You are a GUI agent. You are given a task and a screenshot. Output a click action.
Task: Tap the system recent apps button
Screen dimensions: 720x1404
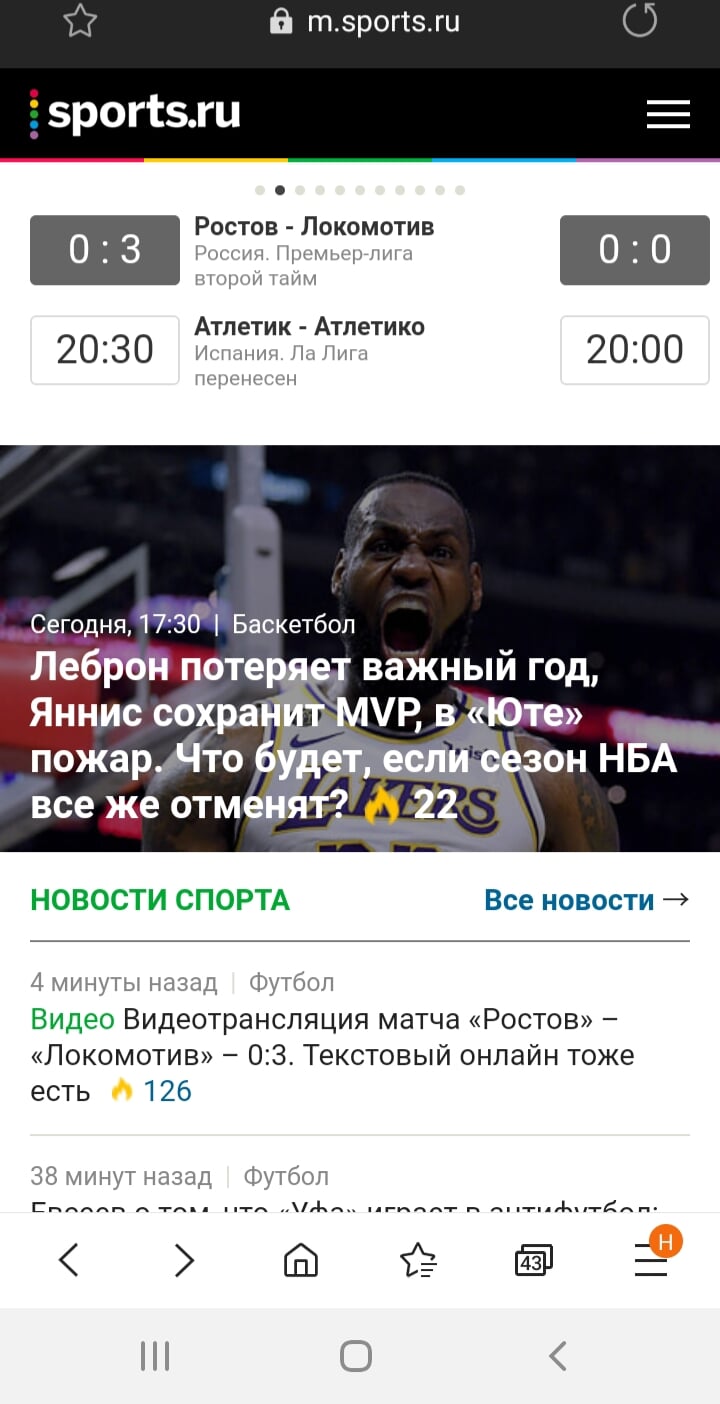tap(155, 1356)
